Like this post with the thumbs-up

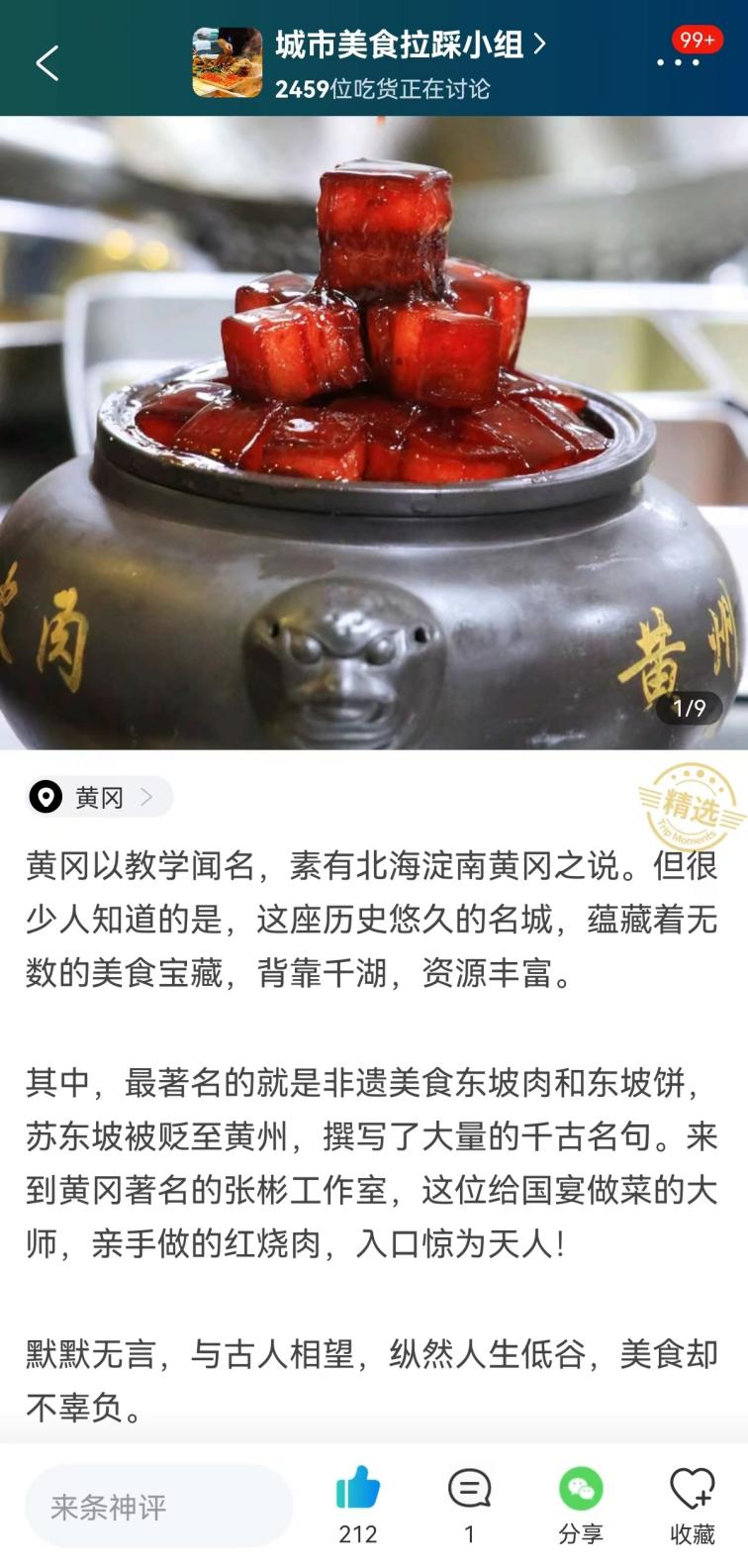[357, 1489]
